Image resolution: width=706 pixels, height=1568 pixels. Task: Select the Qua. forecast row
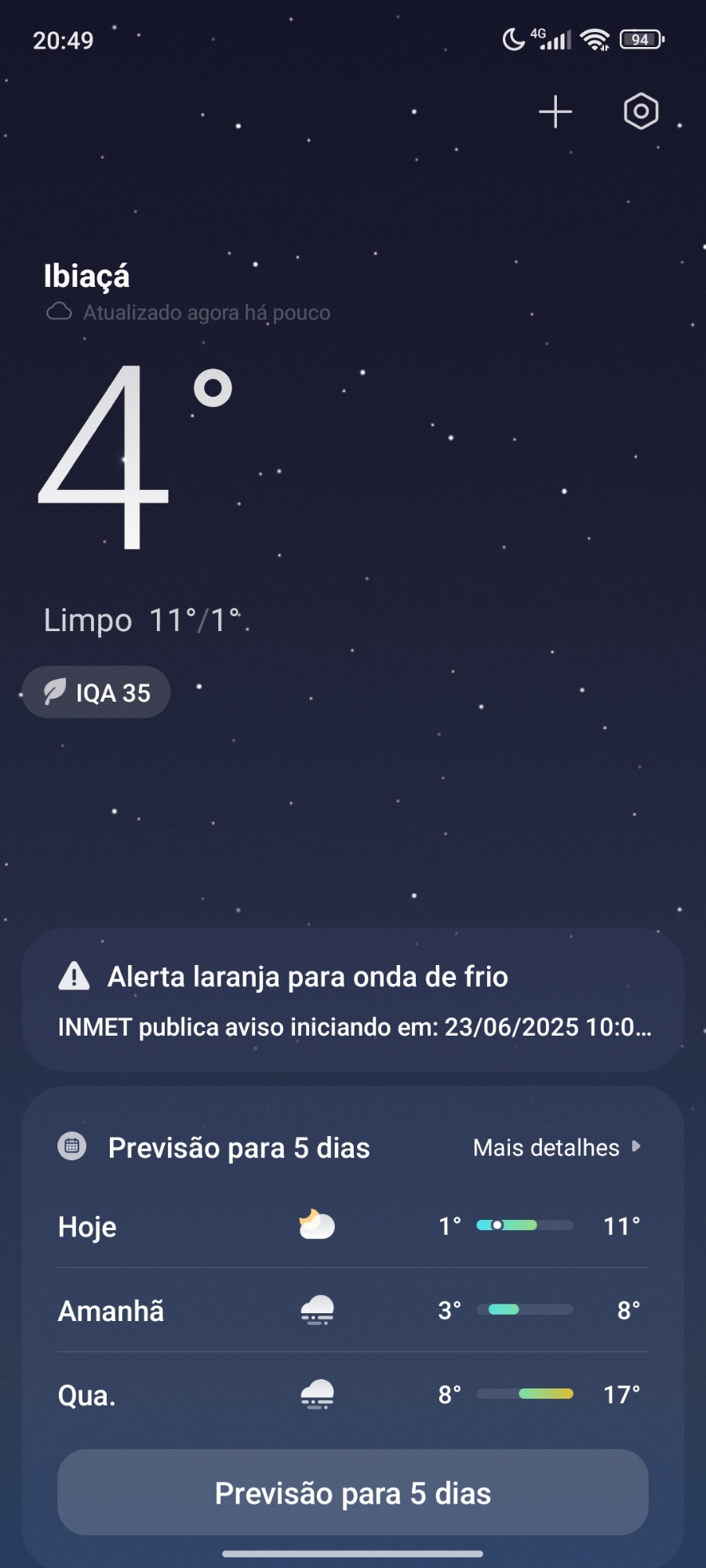[x=353, y=1395]
